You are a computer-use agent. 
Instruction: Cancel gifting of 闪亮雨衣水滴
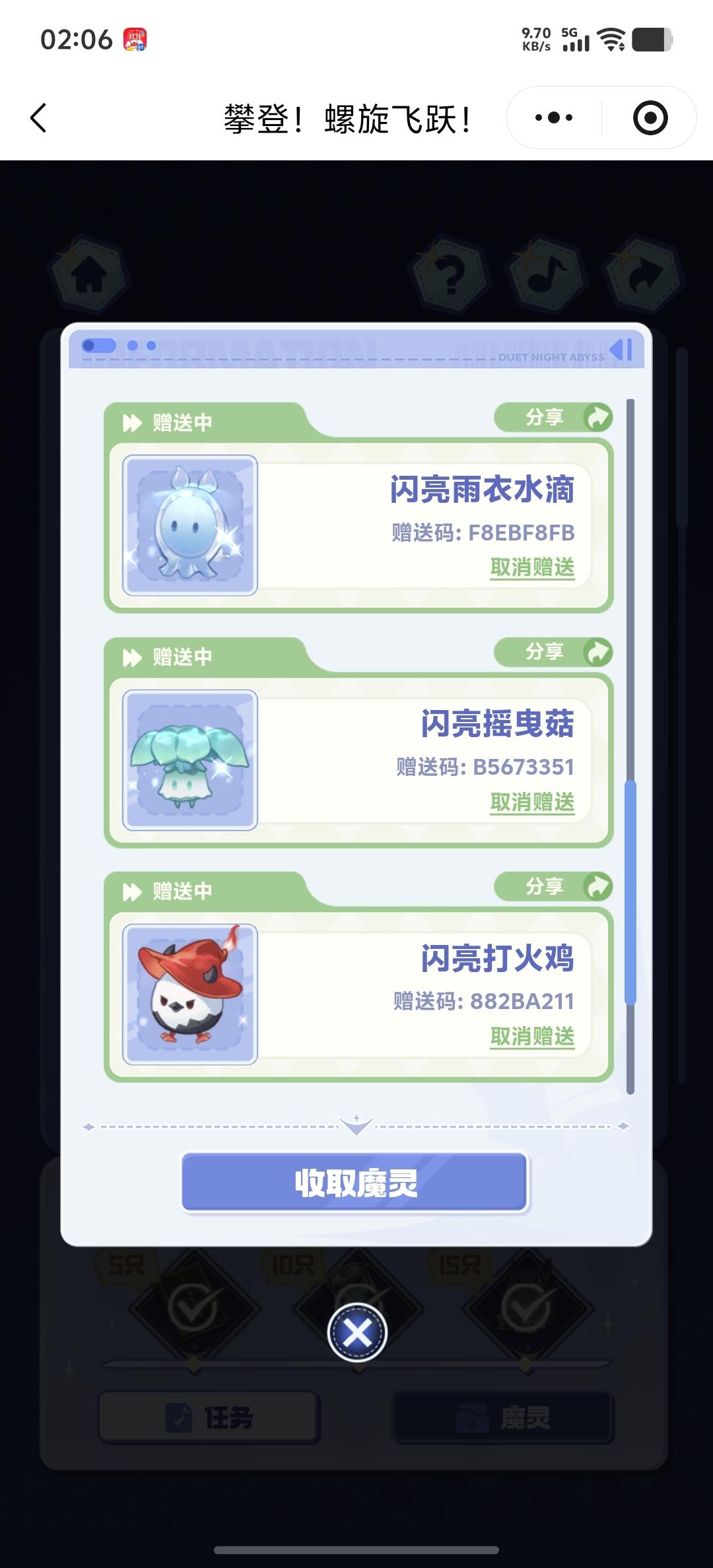click(x=532, y=568)
